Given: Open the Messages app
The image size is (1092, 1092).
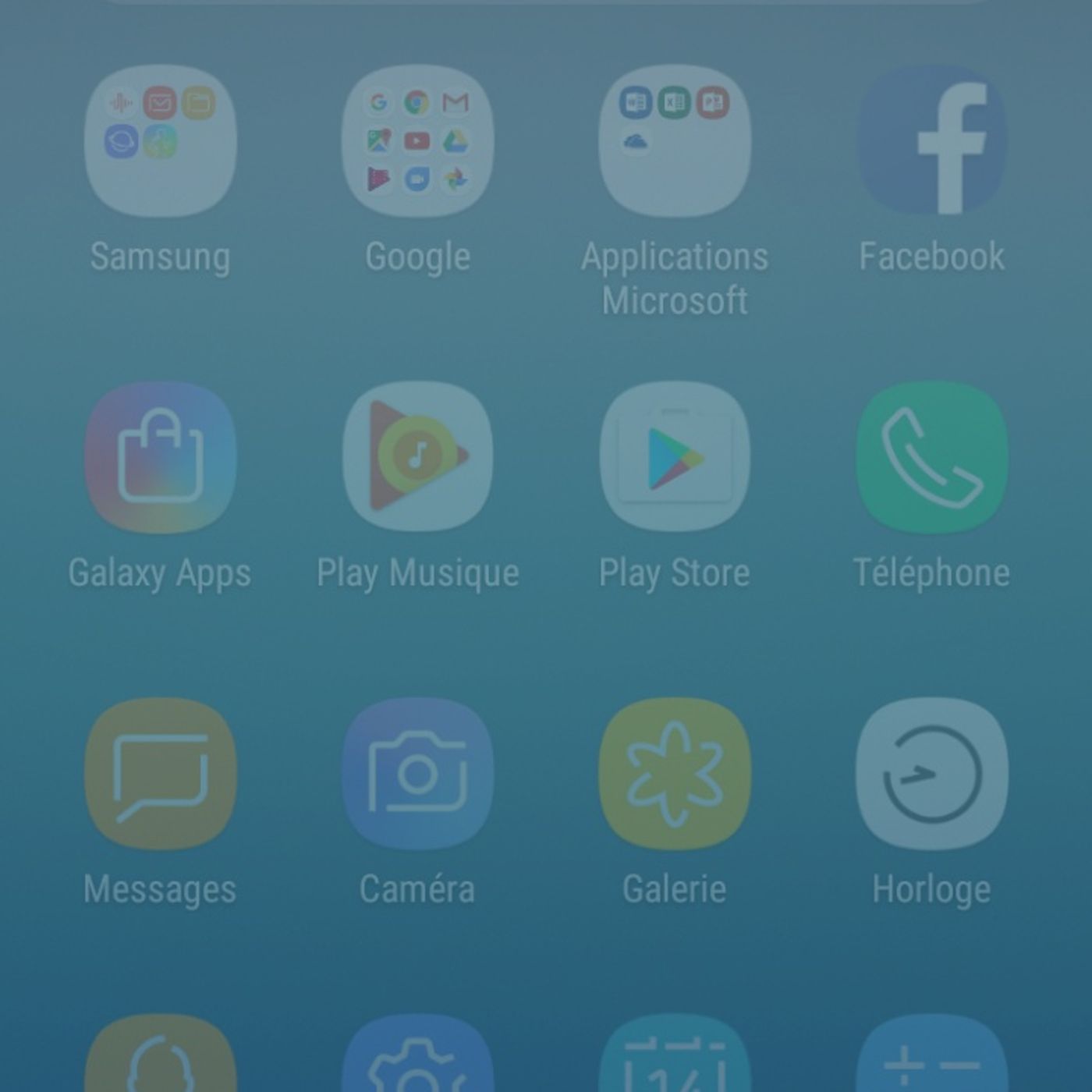Looking at the screenshot, I should click(160, 774).
